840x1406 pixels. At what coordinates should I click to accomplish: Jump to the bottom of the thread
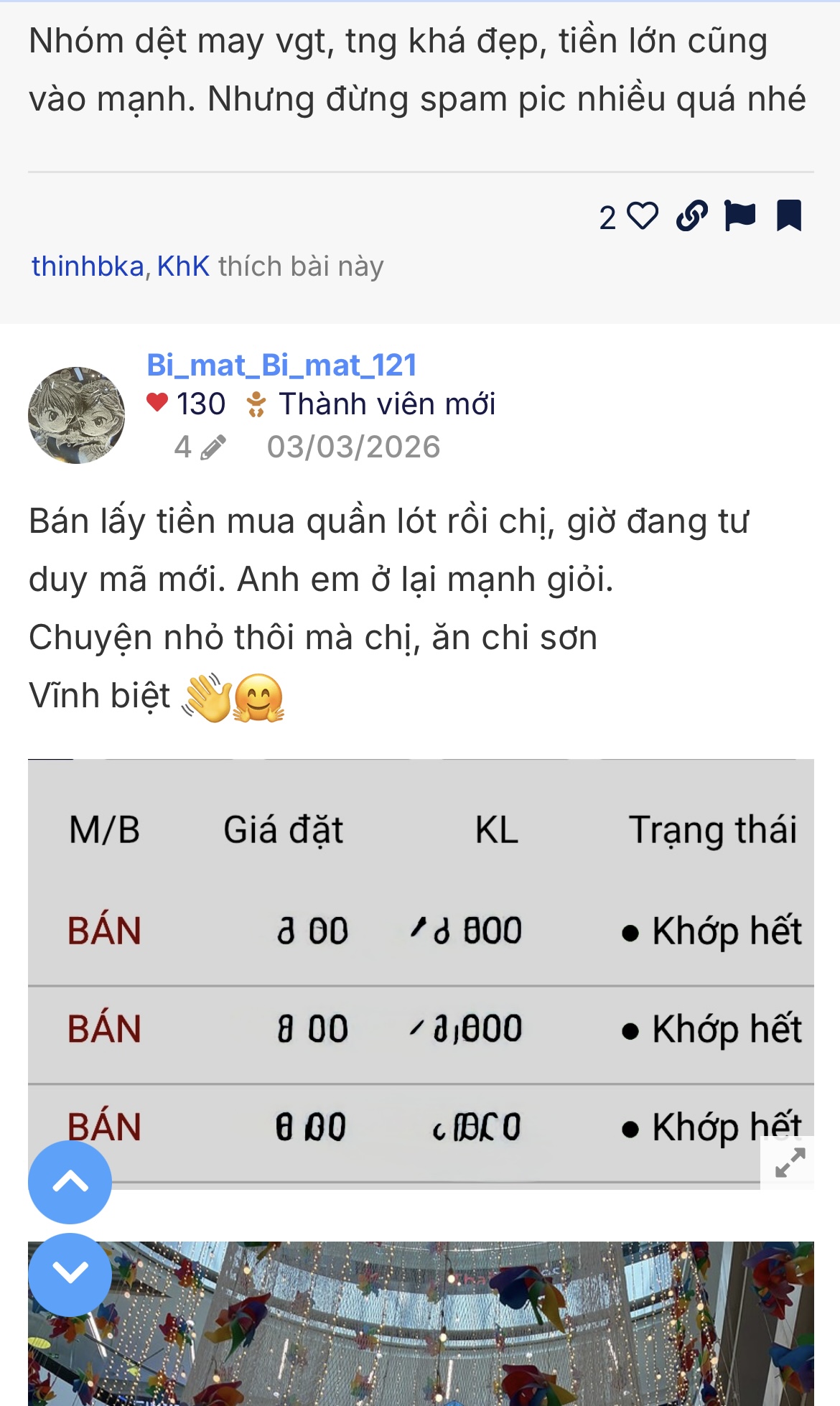point(70,1274)
